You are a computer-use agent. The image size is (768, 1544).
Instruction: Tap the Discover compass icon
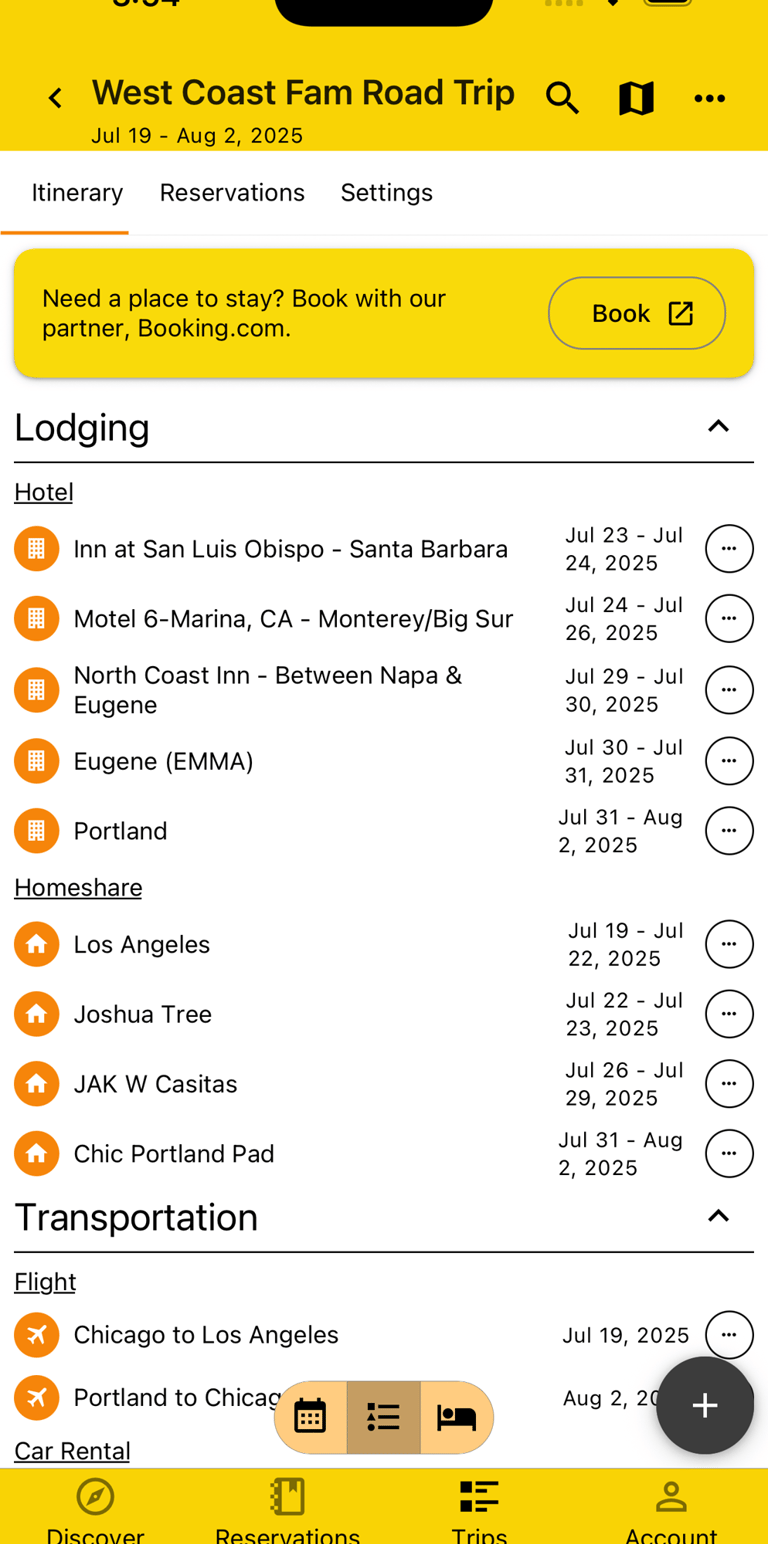click(x=95, y=1497)
